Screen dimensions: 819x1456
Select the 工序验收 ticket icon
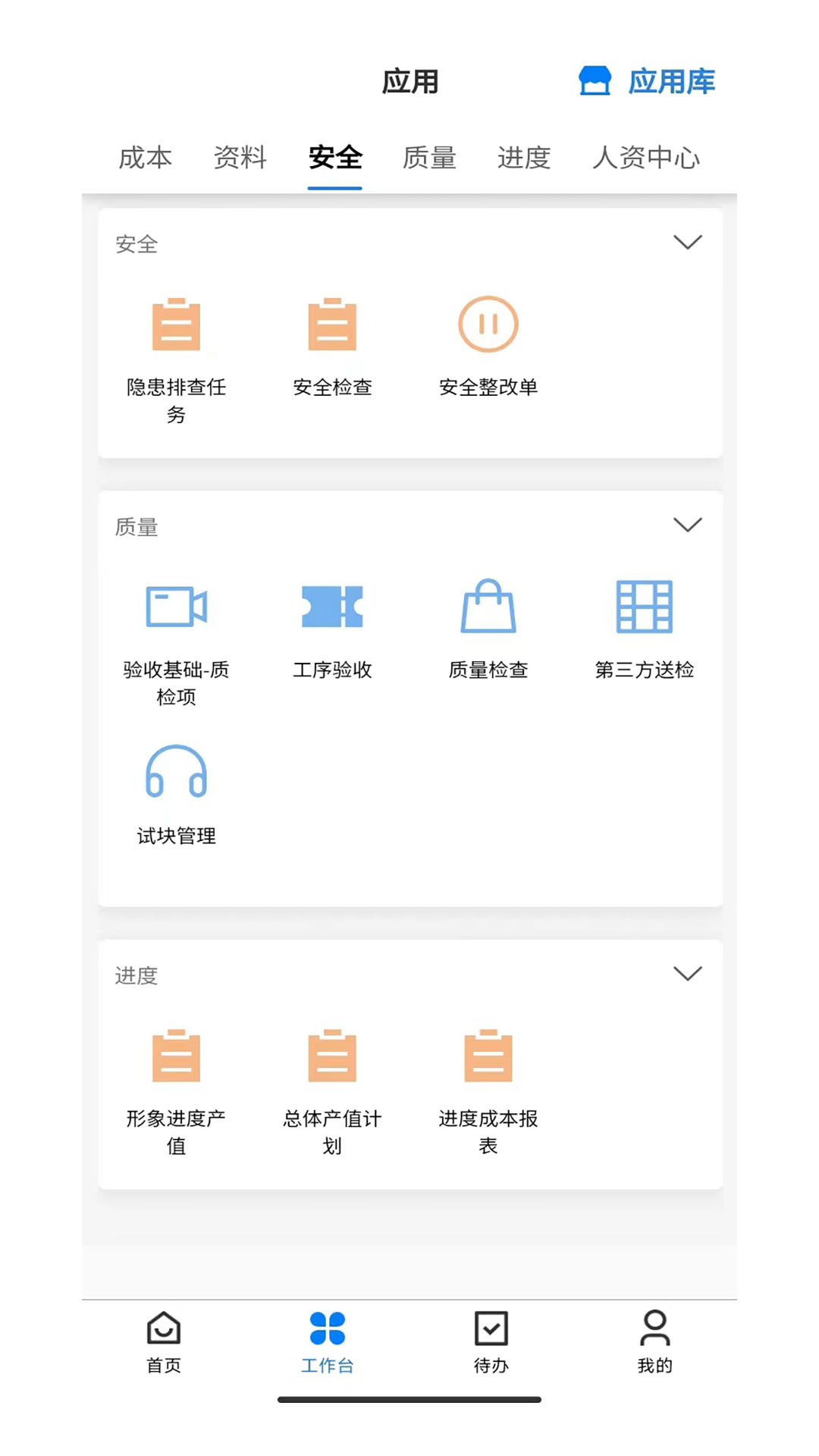(x=332, y=607)
